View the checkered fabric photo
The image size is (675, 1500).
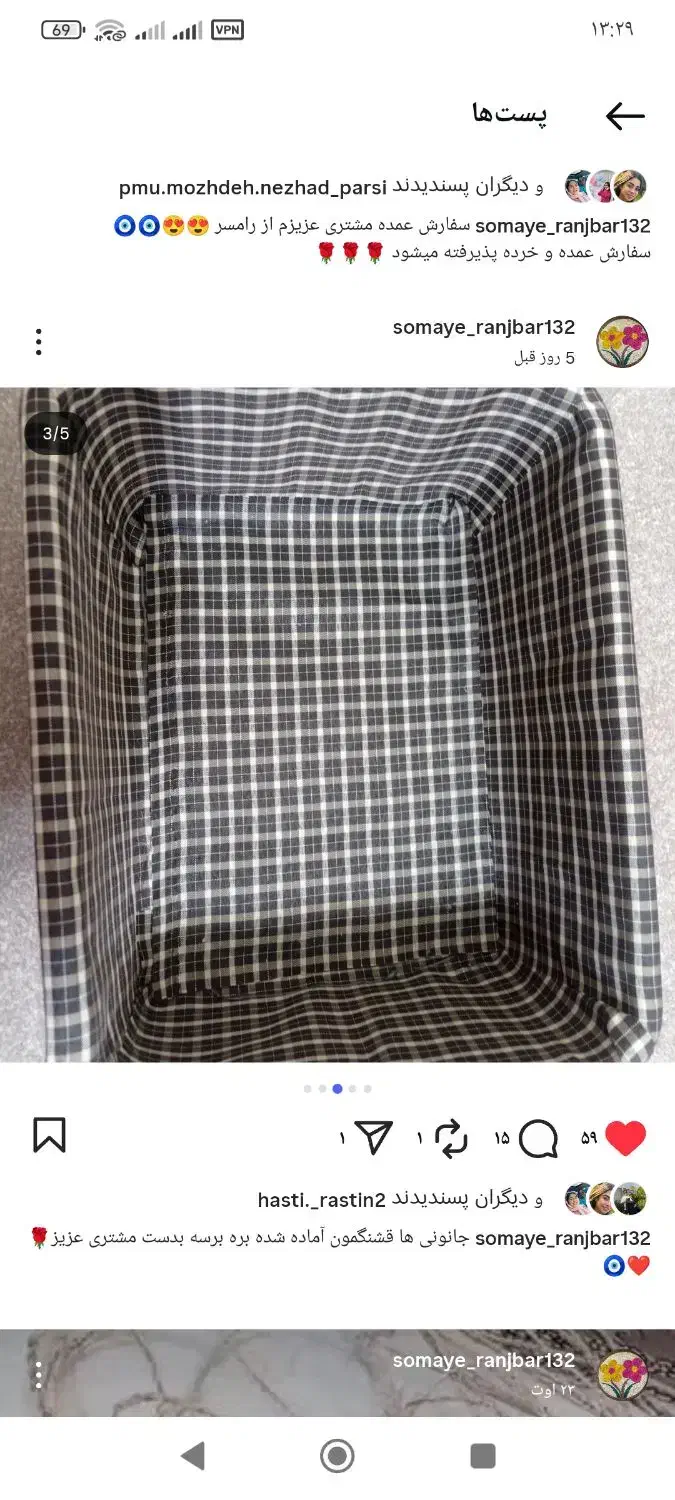tap(337, 724)
